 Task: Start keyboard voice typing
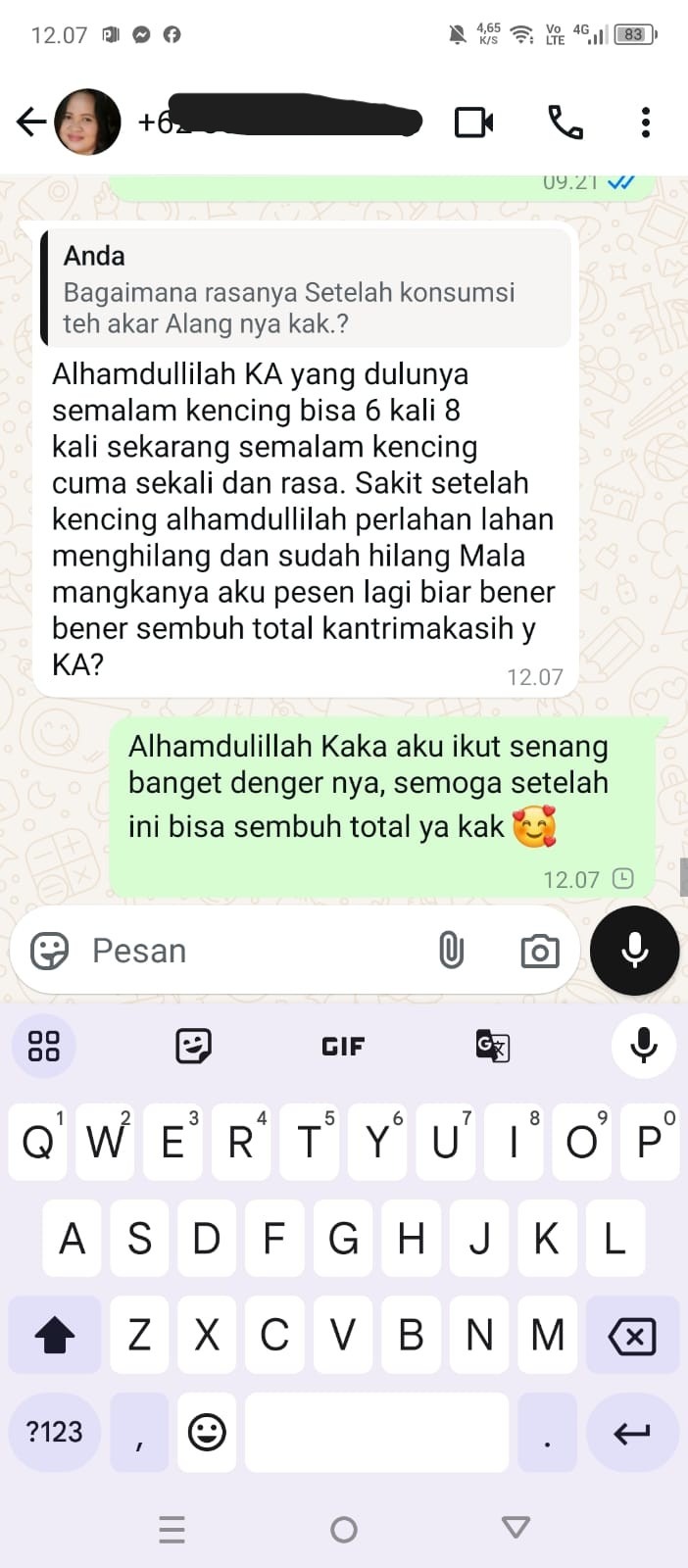644,1047
